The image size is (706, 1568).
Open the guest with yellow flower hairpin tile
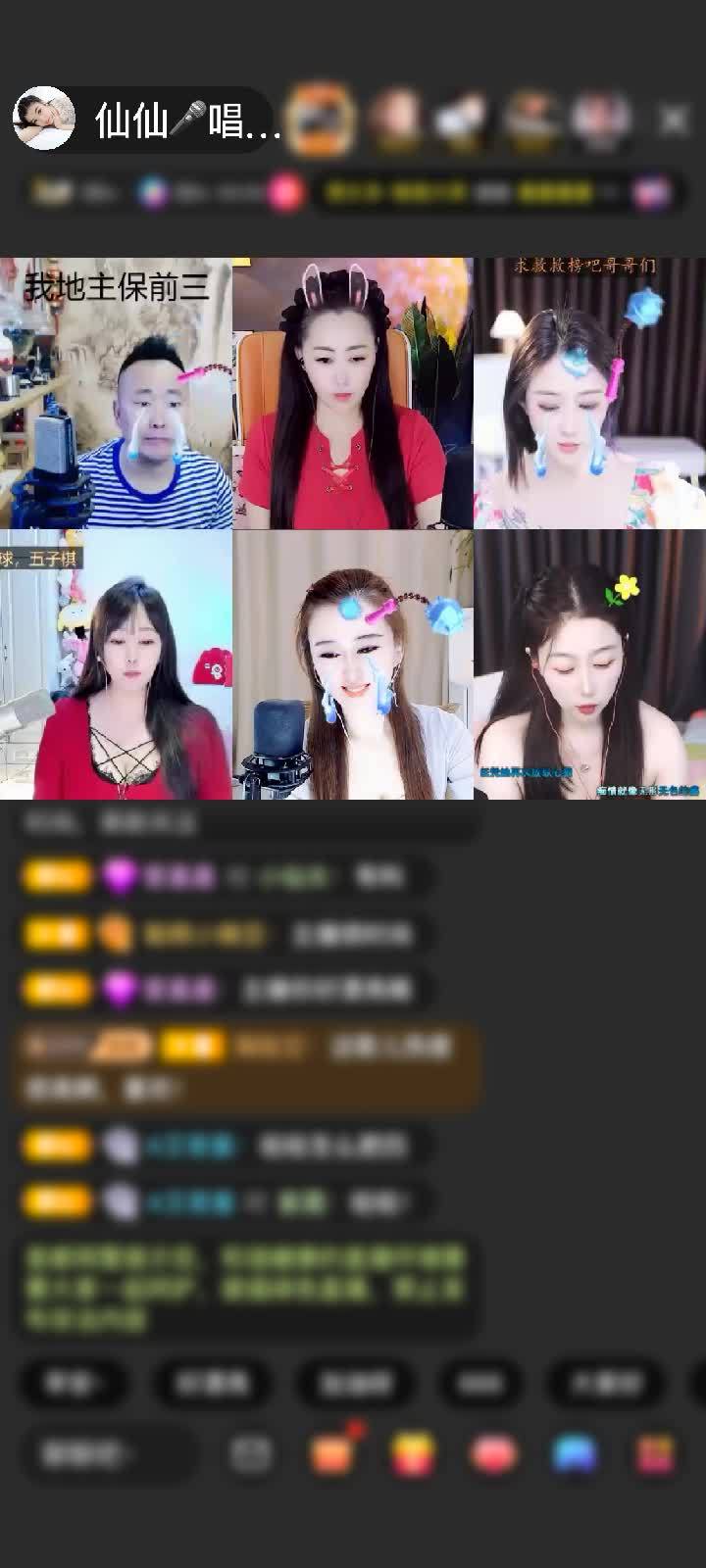click(x=589, y=666)
